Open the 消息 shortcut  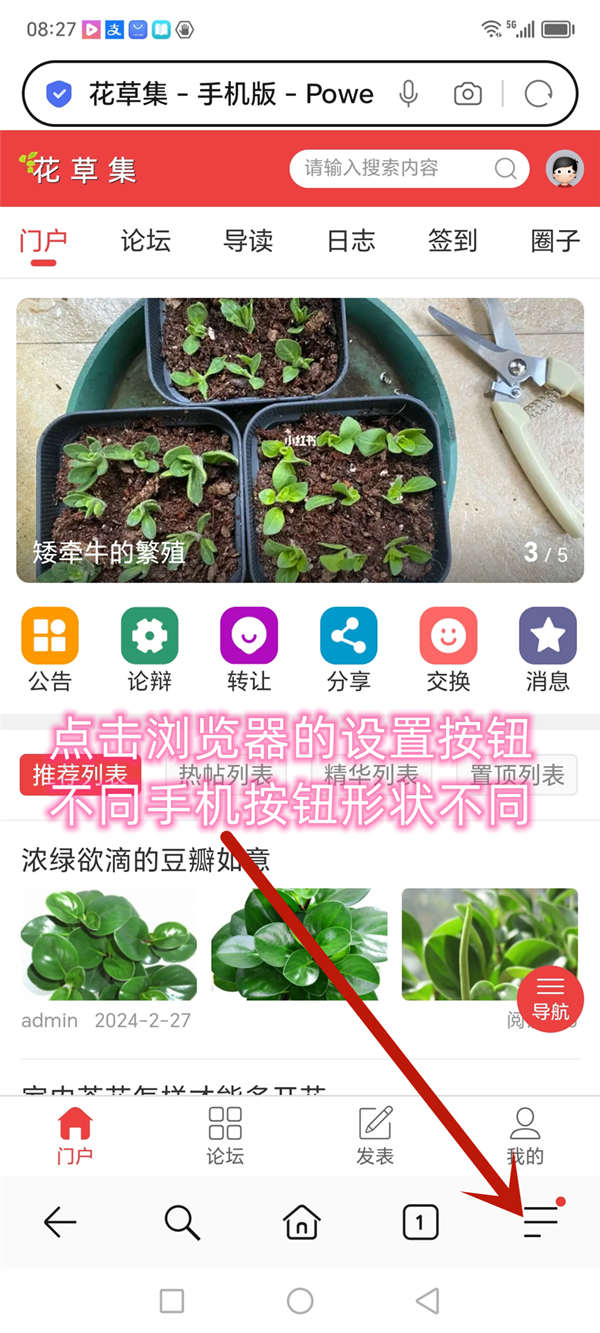click(547, 650)
